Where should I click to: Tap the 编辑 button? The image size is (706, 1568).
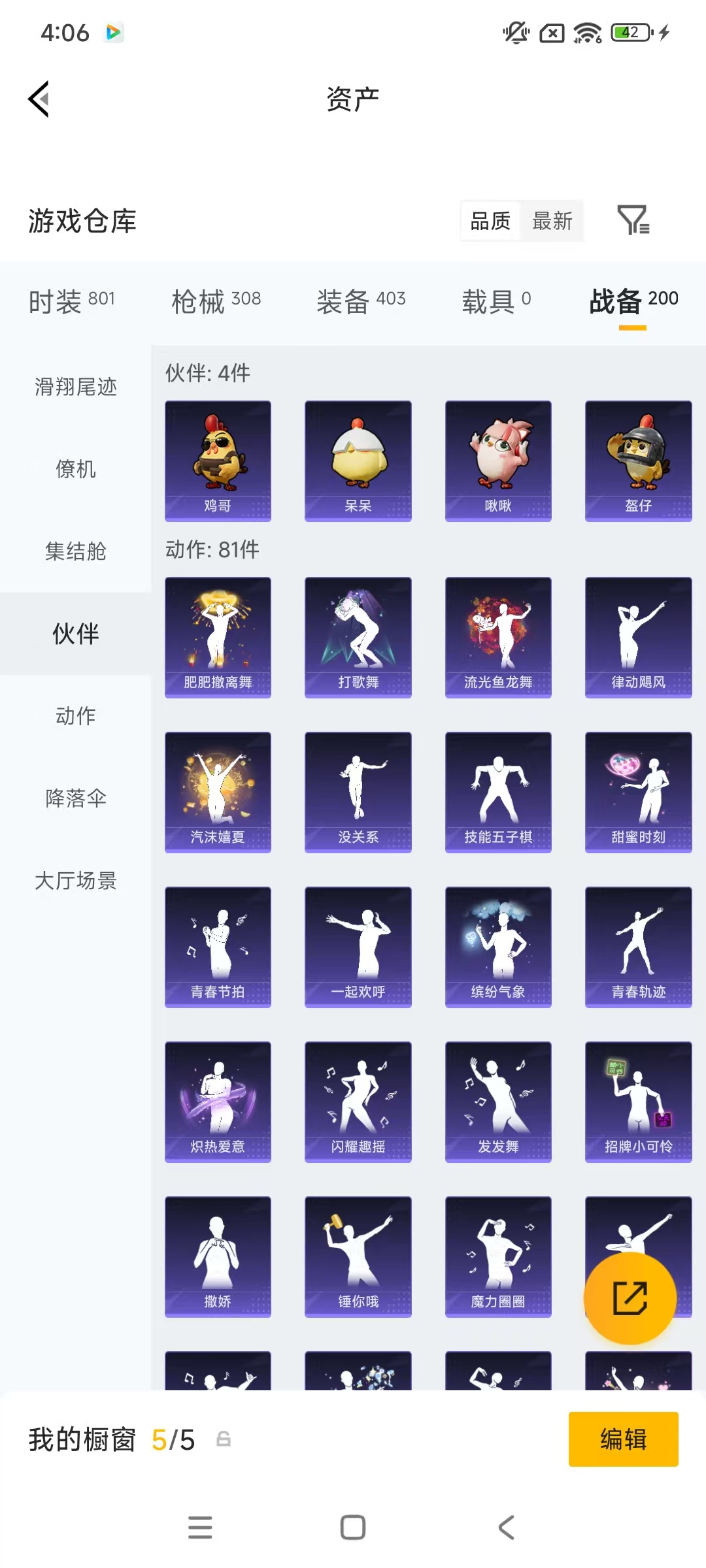(x=623, y=1439)
